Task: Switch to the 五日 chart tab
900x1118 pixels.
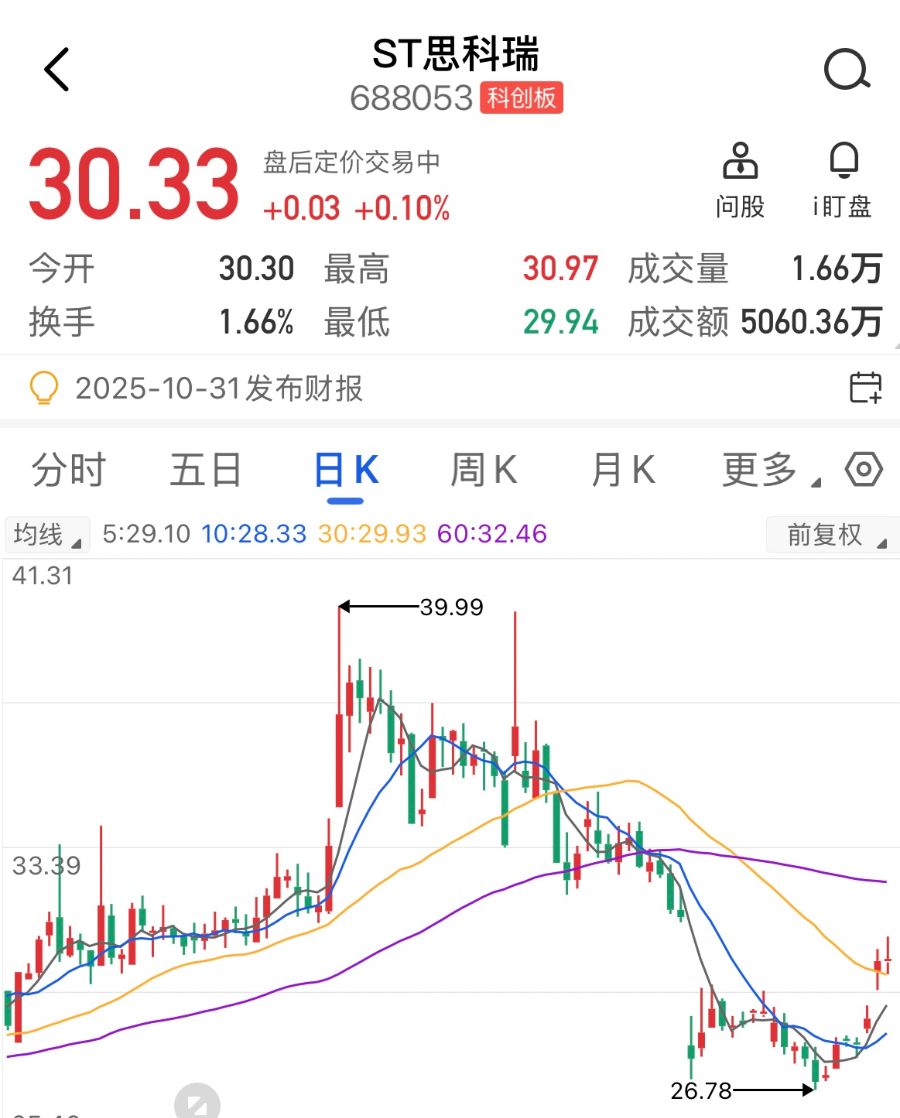Action: (206, 469)
